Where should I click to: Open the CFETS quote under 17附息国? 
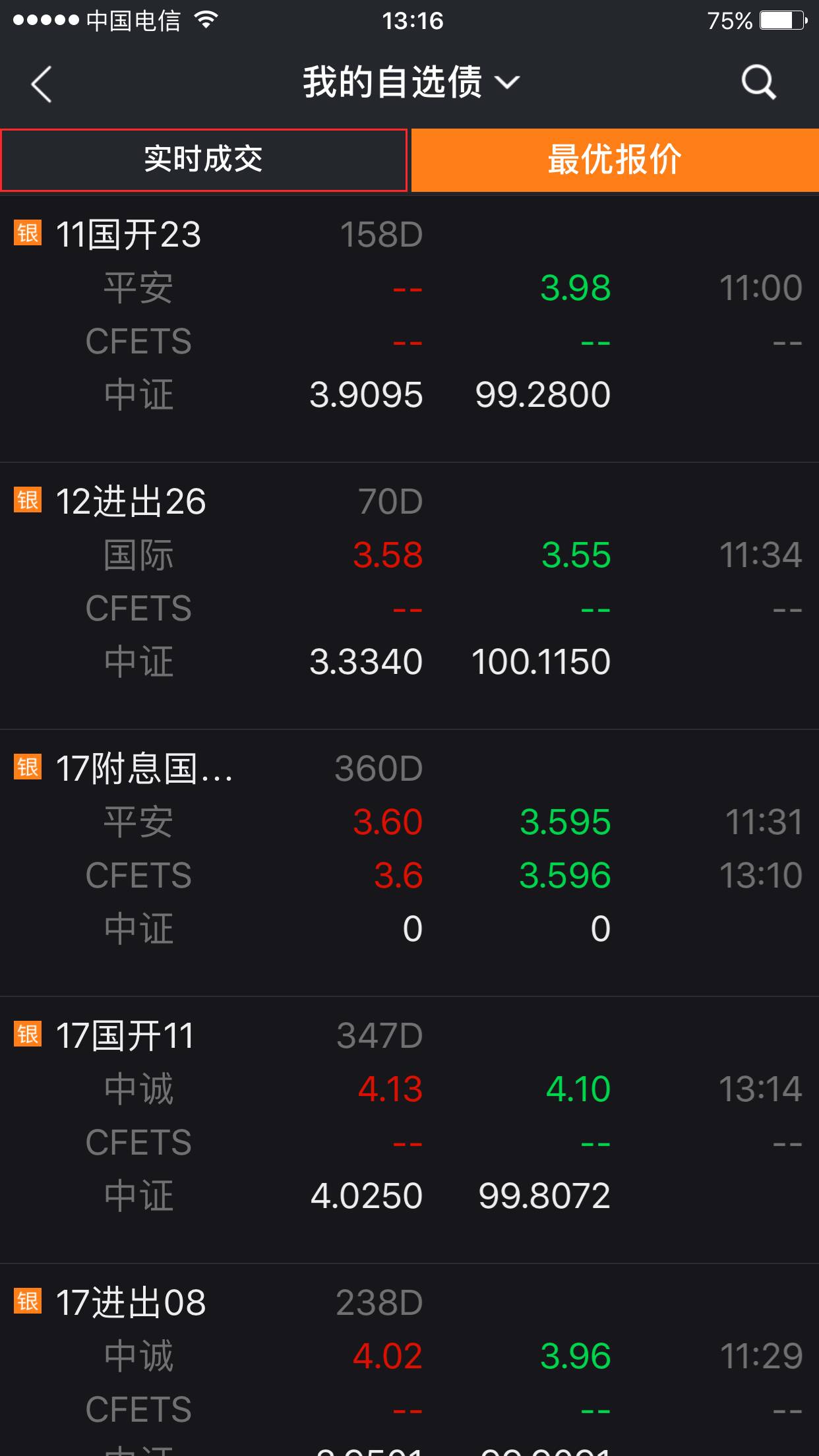point(409,876)
